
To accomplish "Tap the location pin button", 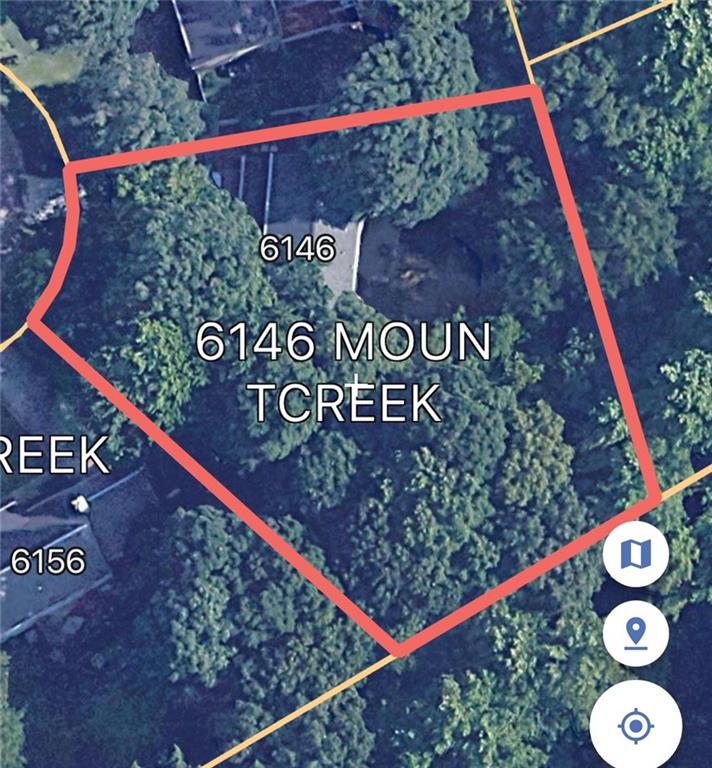I will coord(636,633).
